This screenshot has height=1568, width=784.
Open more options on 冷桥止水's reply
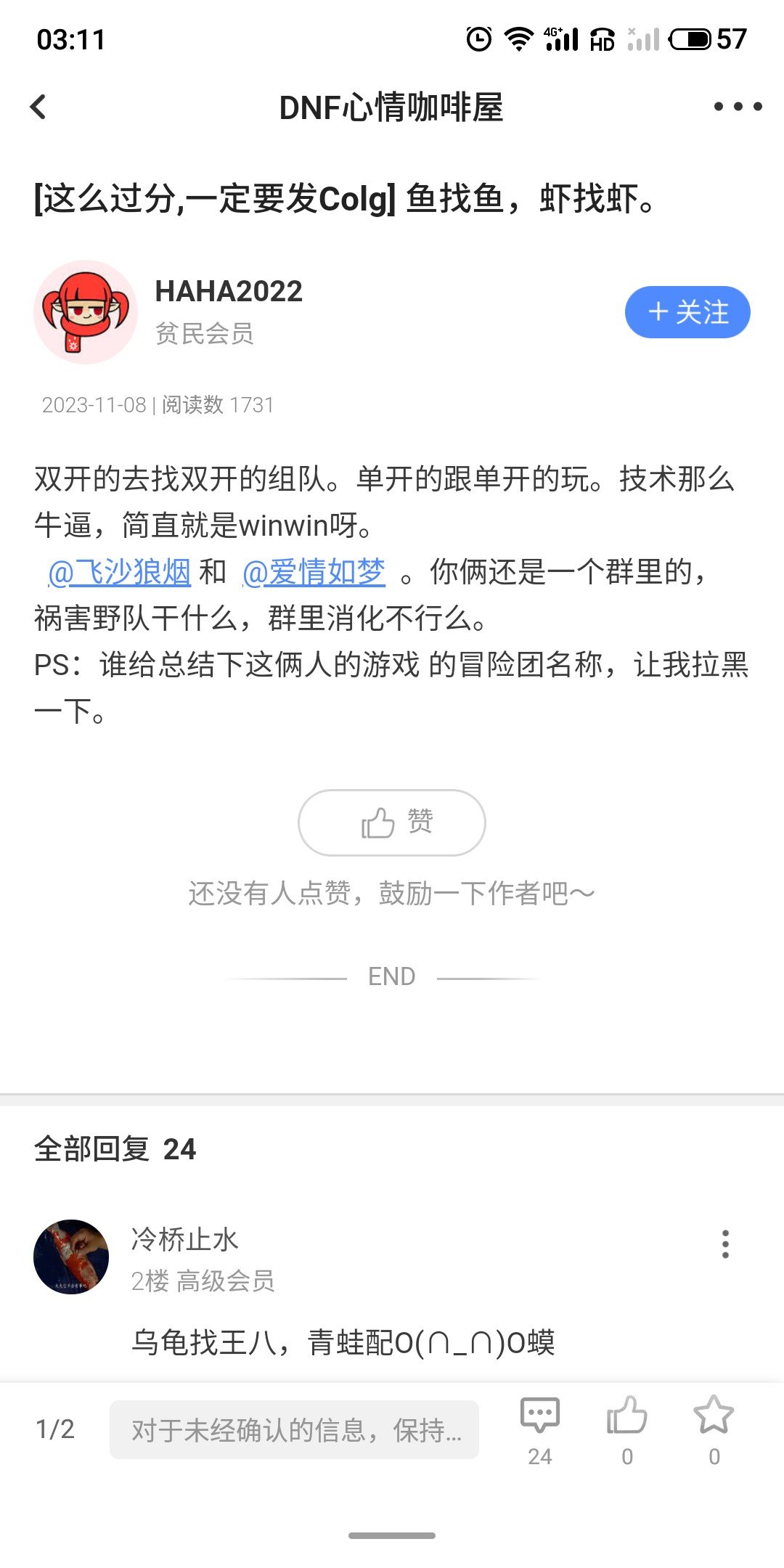point(724,1244)
